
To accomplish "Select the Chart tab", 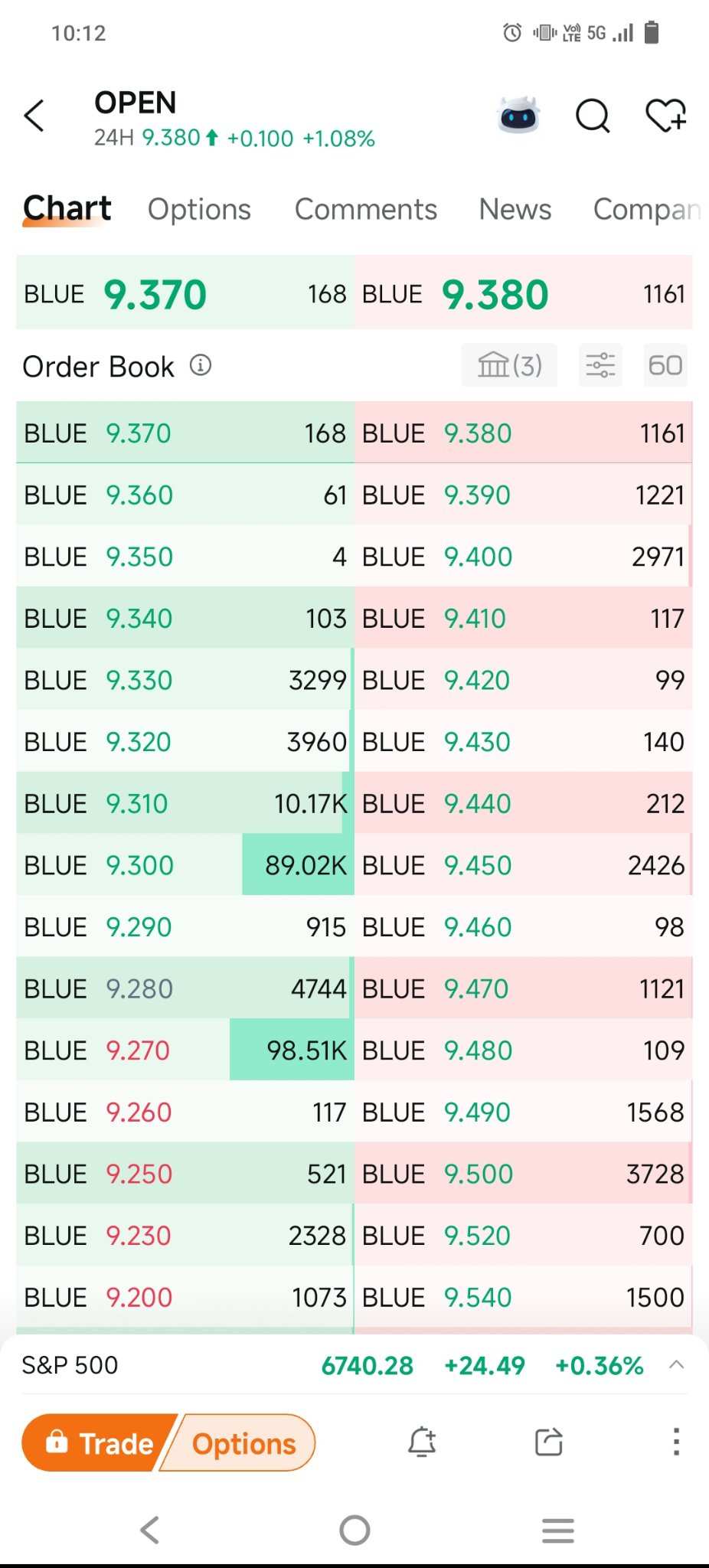I will [67, 209].
